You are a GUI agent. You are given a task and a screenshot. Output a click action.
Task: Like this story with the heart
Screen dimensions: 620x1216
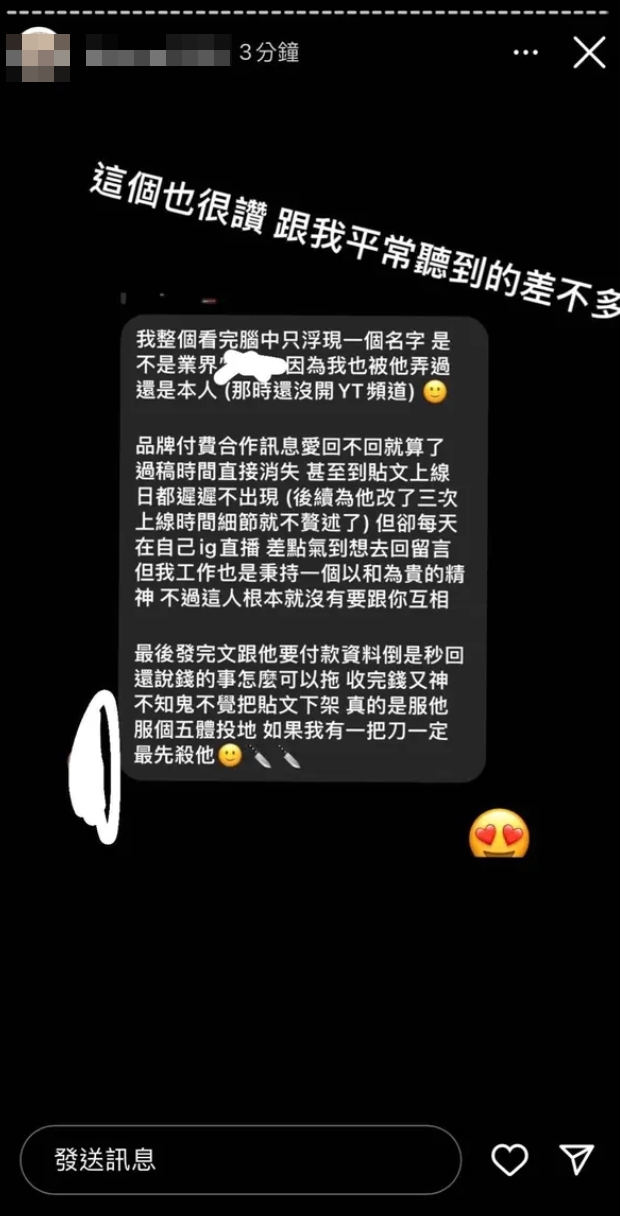click(x=510, y=1160)
